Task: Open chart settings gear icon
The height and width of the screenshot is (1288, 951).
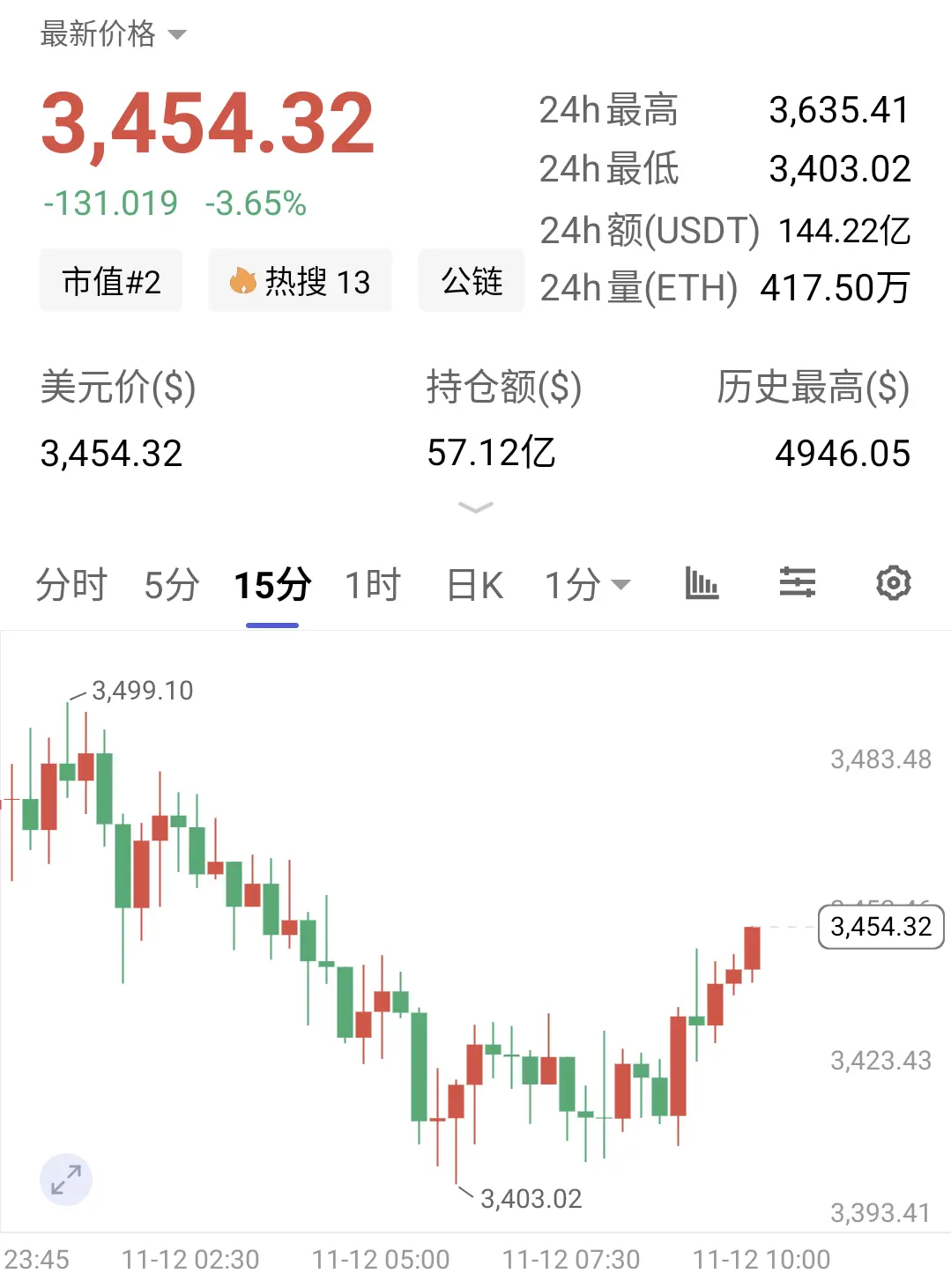Action: tap(893, 583)
